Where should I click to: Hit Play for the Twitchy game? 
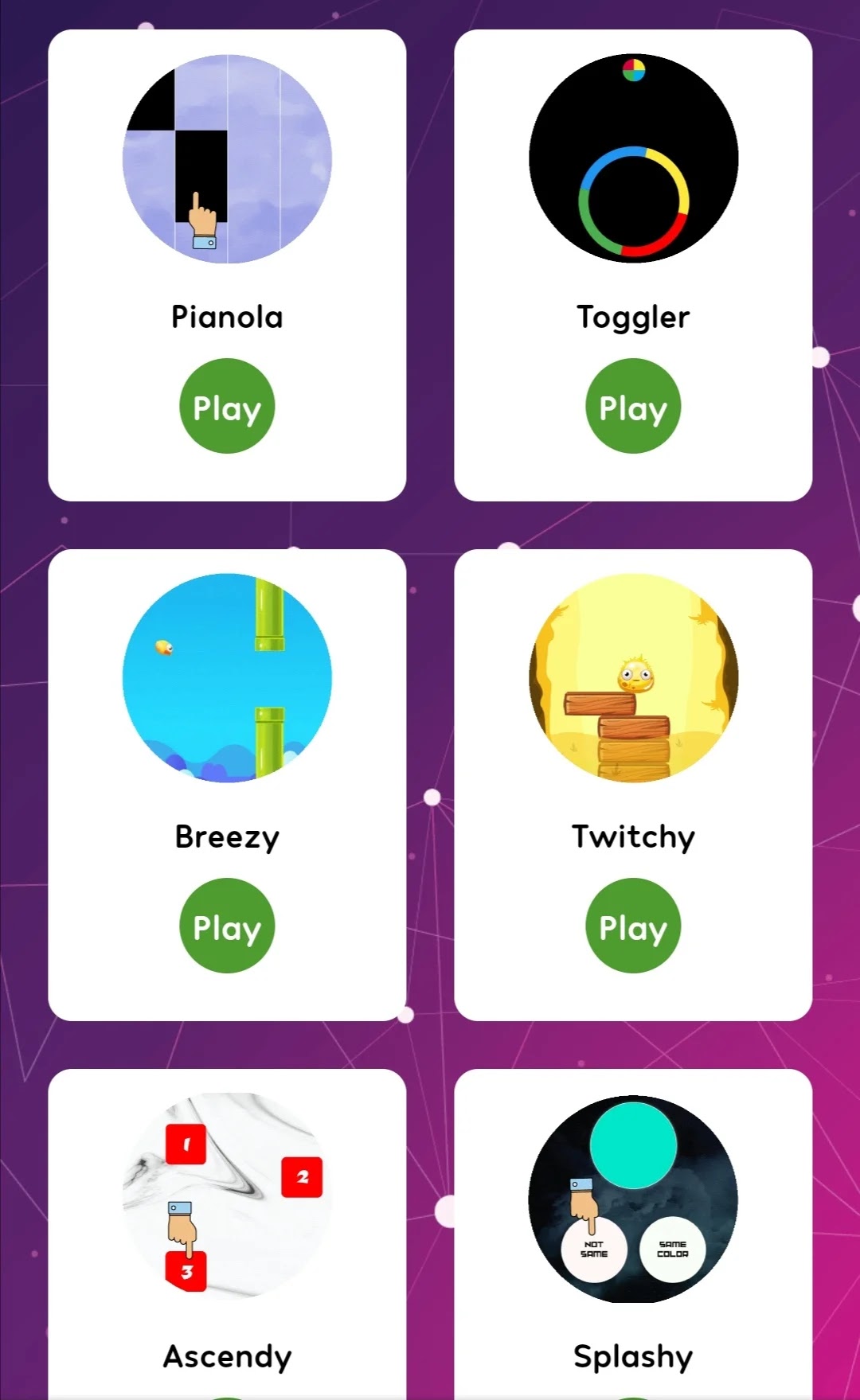coord(633,926)
